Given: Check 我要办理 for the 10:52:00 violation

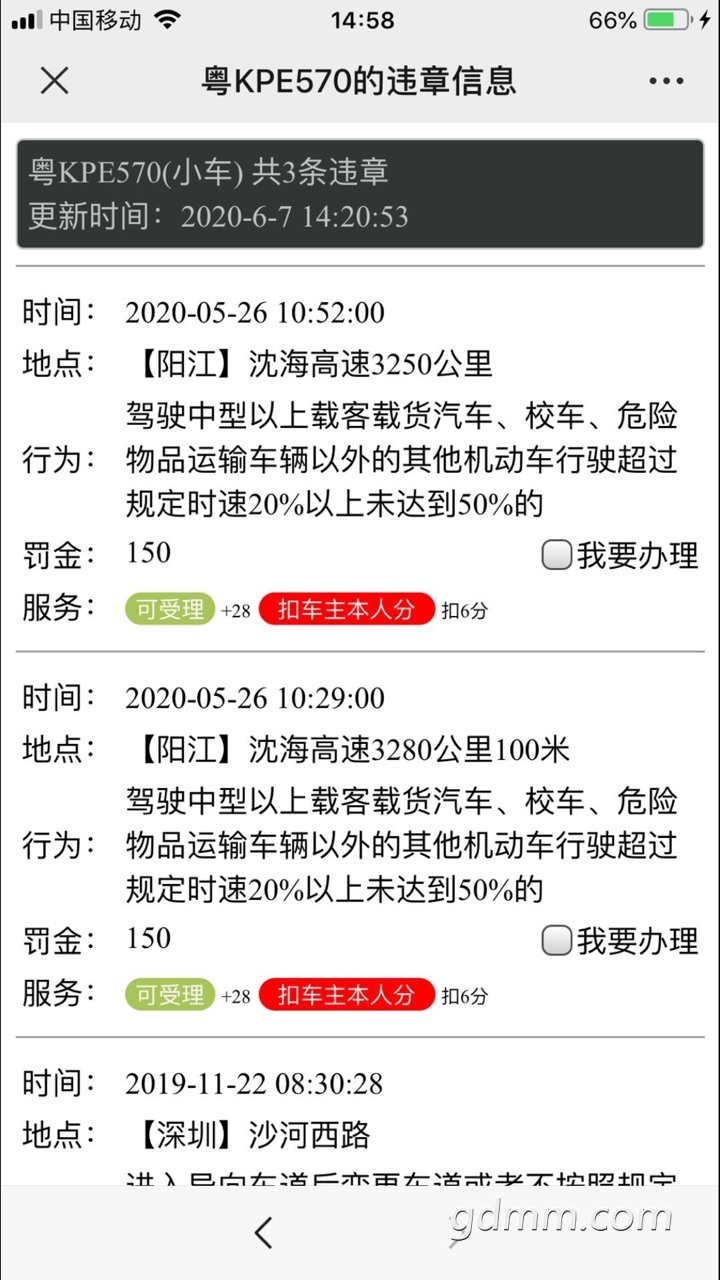Looking at the screenshot, I should coord(557,555).
